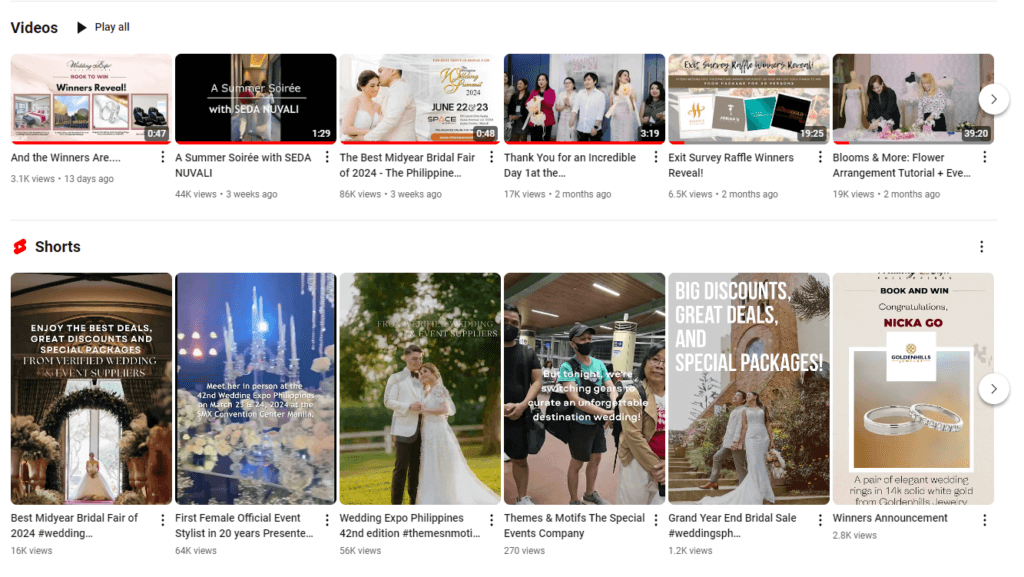This screenshot has width=1024, height=577.
Task: Watch the short 'First Female Official Event Stylist'
Action: pyautogui.click(x=255, y=388)
